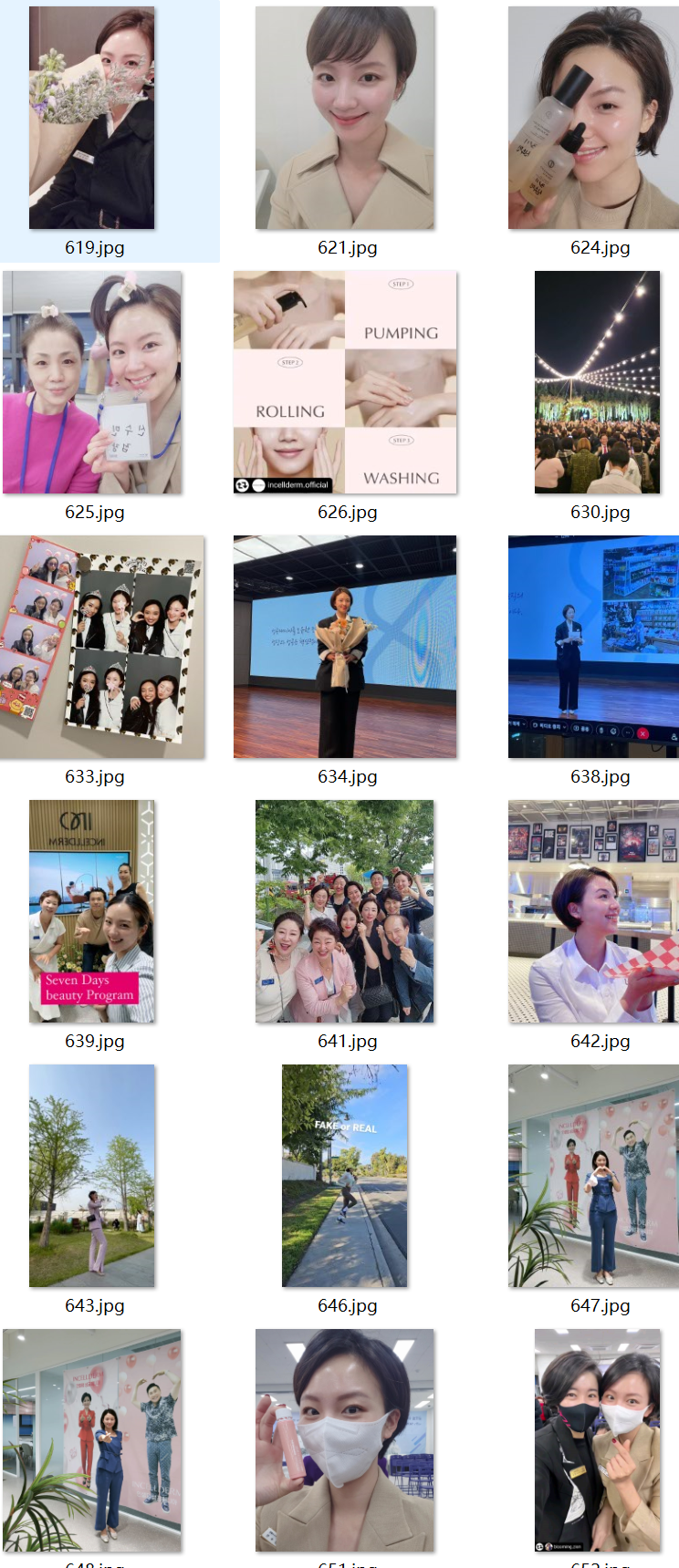Open the 630.jpg night crowd photo

coord(597,382)
